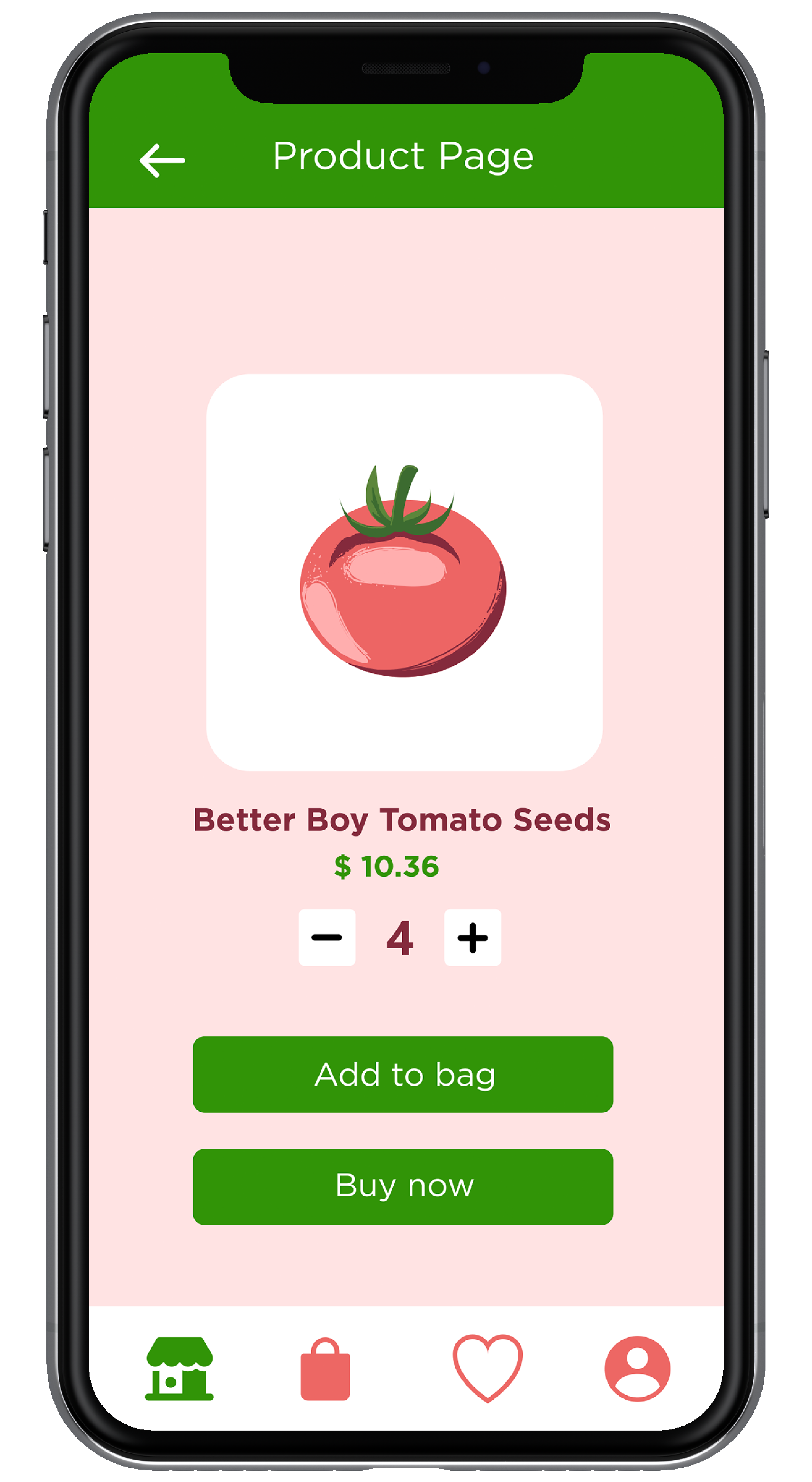Add the tomato seeds to the bag
Image resolution: width=812 pixels, height=1482 pixels.
(403, 1074)
